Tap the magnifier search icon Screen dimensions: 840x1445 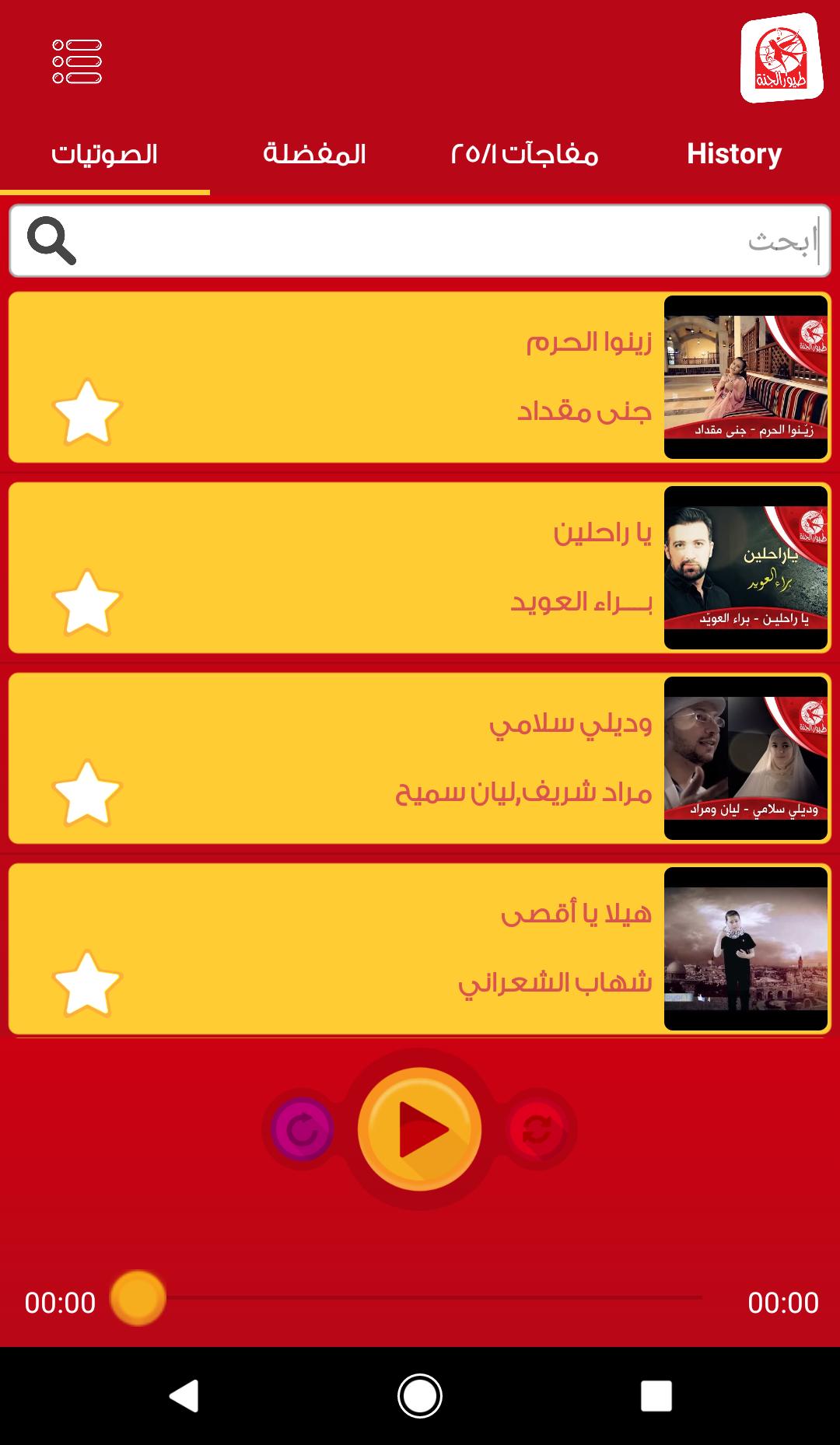pos(51,241)
